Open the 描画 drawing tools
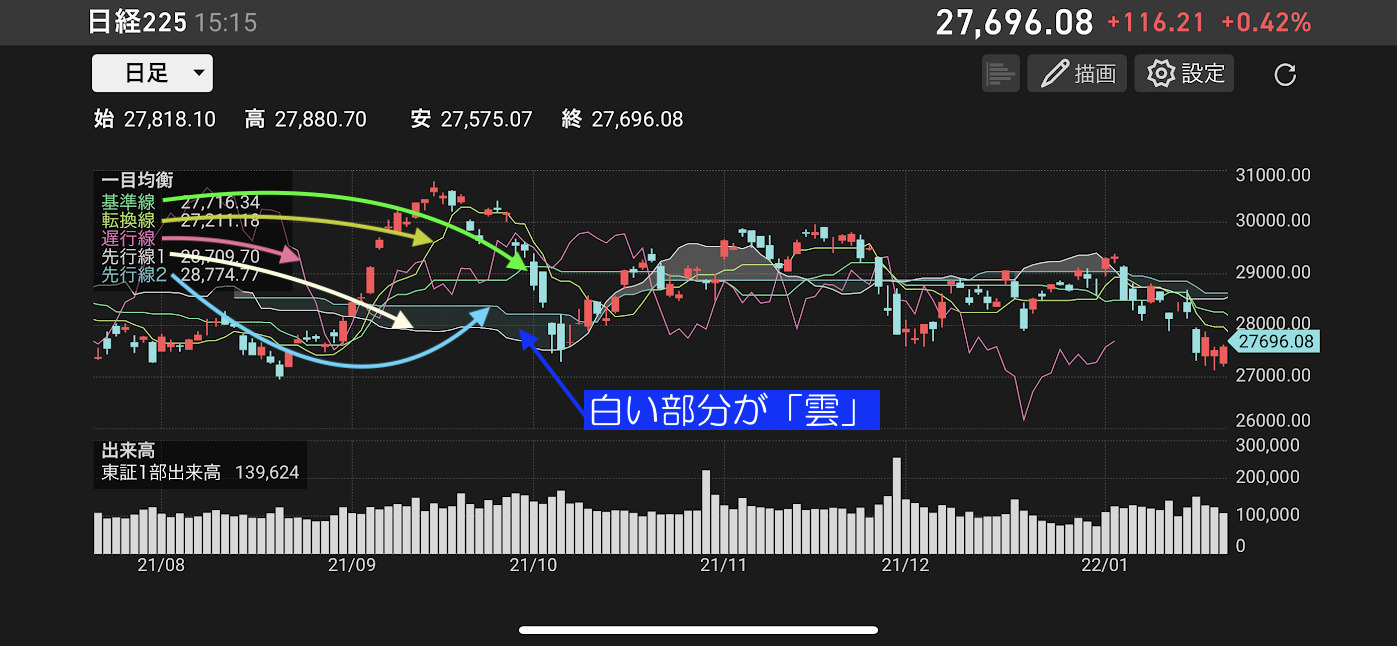Image resolution: width=1397 pixels, height=646 pixels. pyautogui.click(x=1077, y=73)
